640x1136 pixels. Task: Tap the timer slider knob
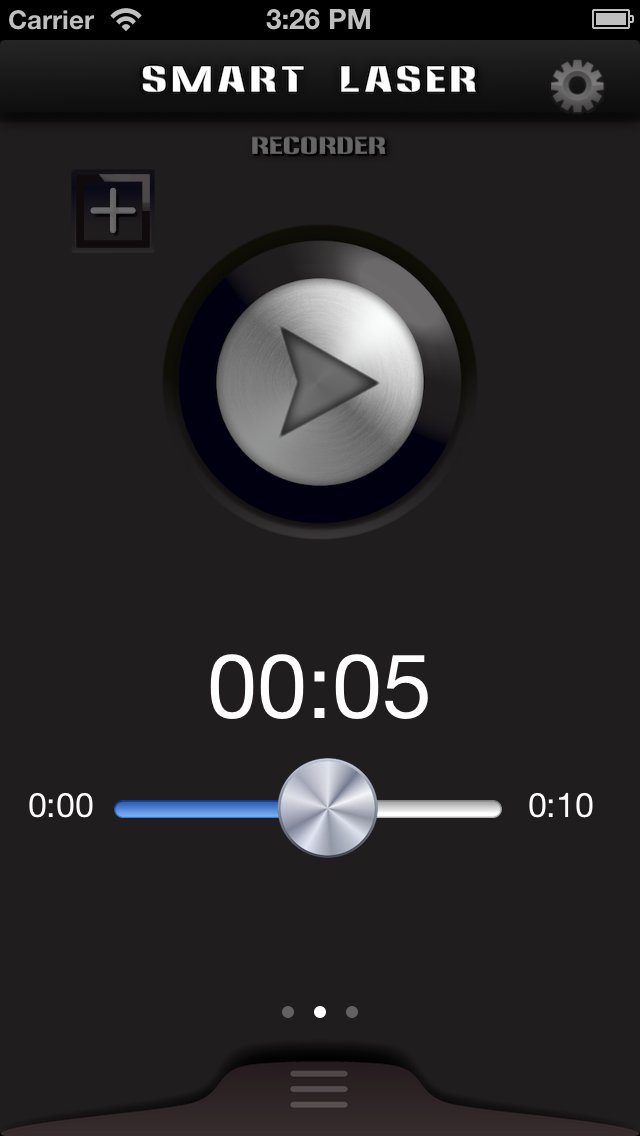point(327,807)
